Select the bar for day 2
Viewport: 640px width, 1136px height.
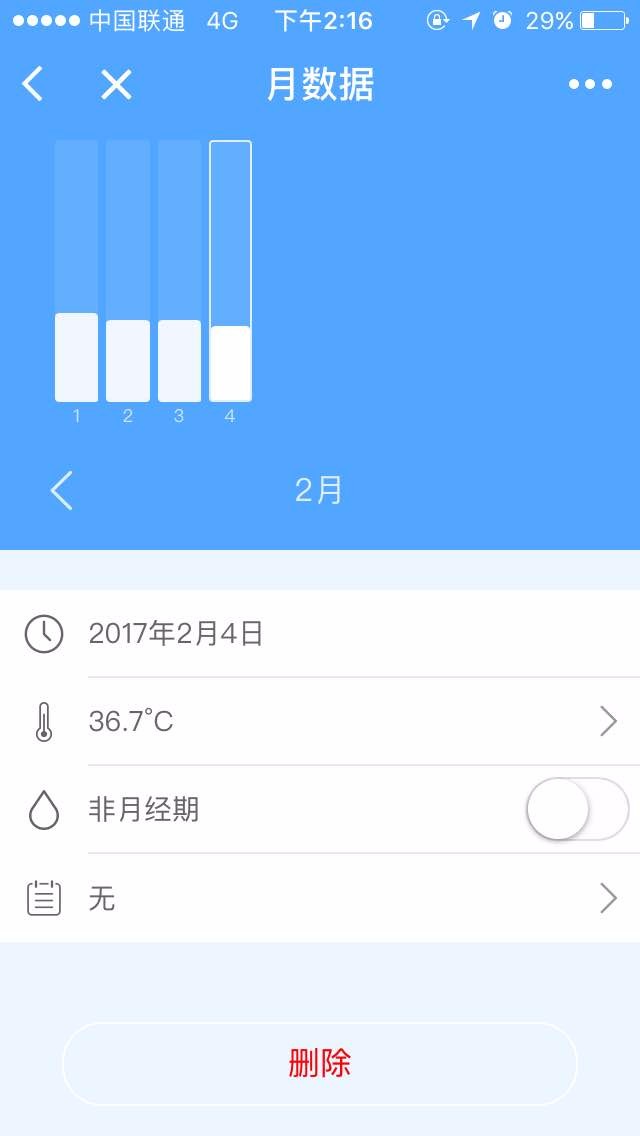tap(128, 272)
